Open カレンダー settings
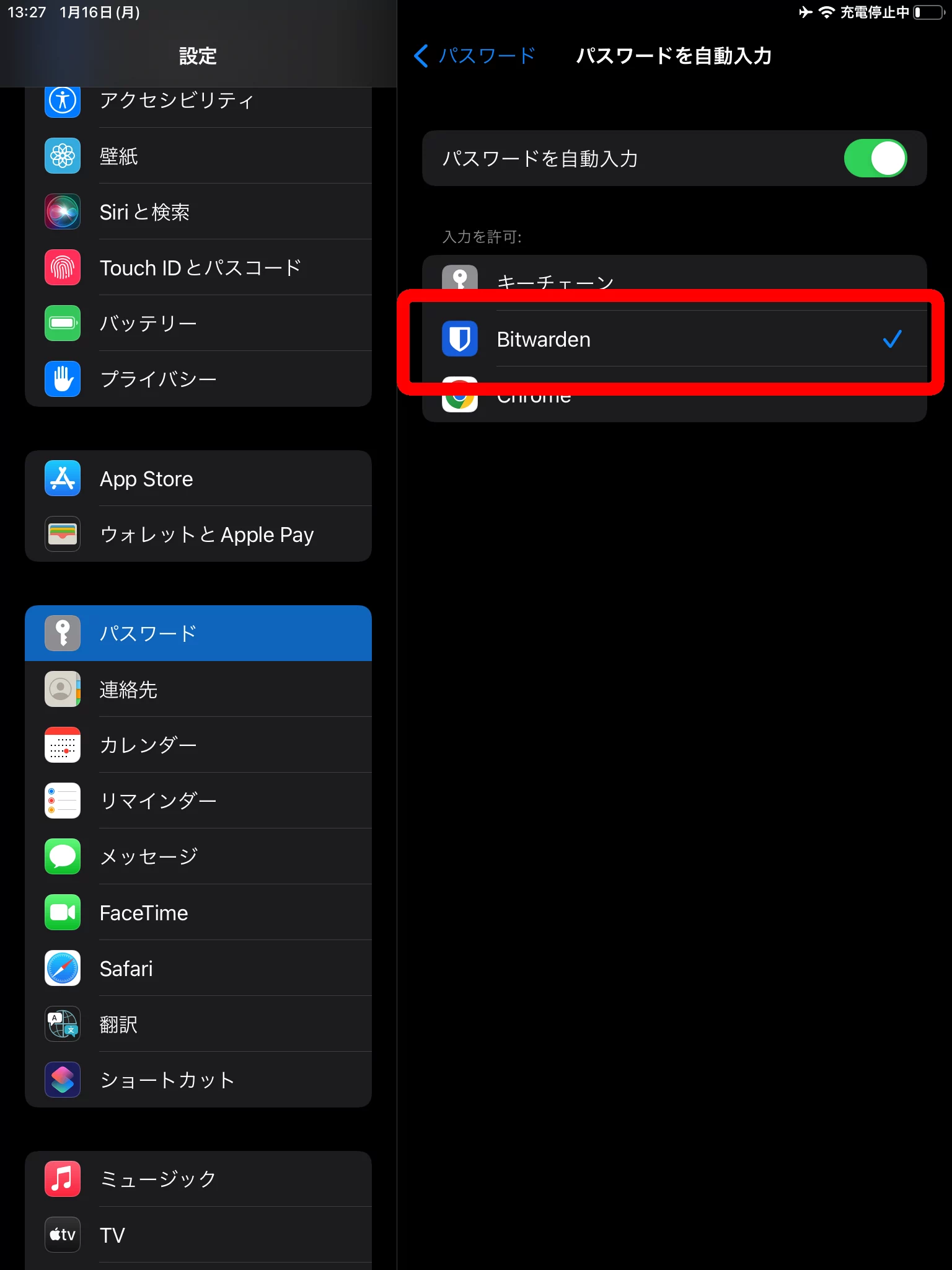Viewport: 952px width, 1270px height. click(198, 745)
